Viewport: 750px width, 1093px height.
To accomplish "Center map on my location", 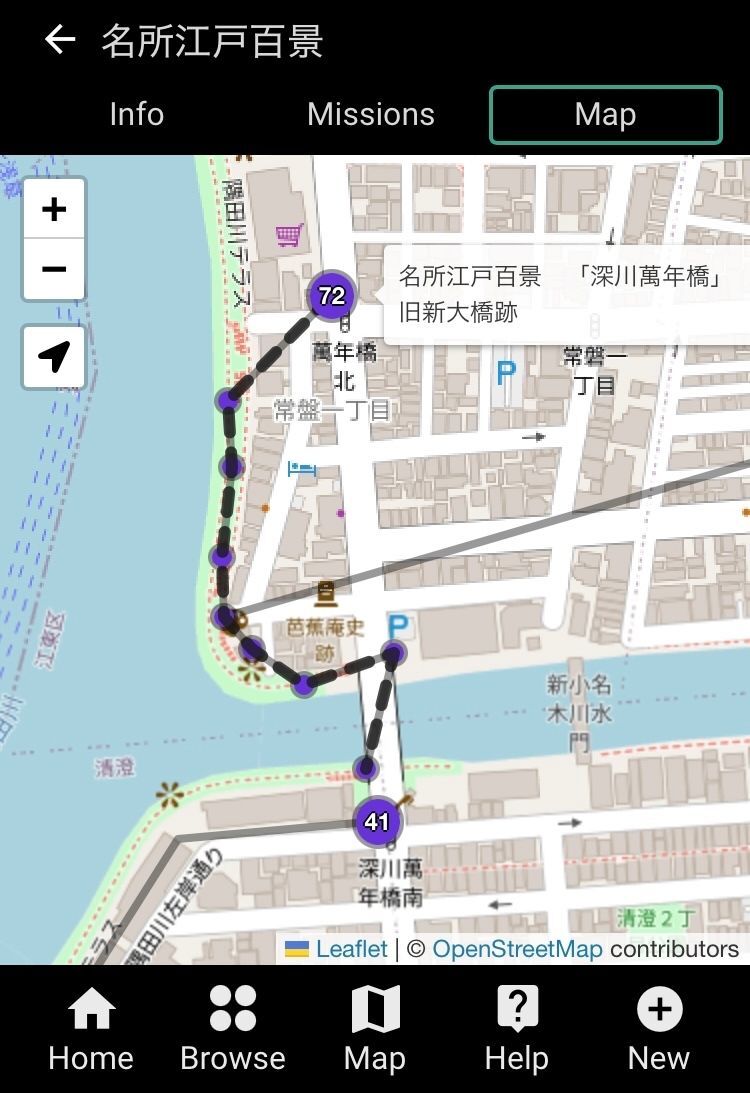I will (x=54, y=357).
